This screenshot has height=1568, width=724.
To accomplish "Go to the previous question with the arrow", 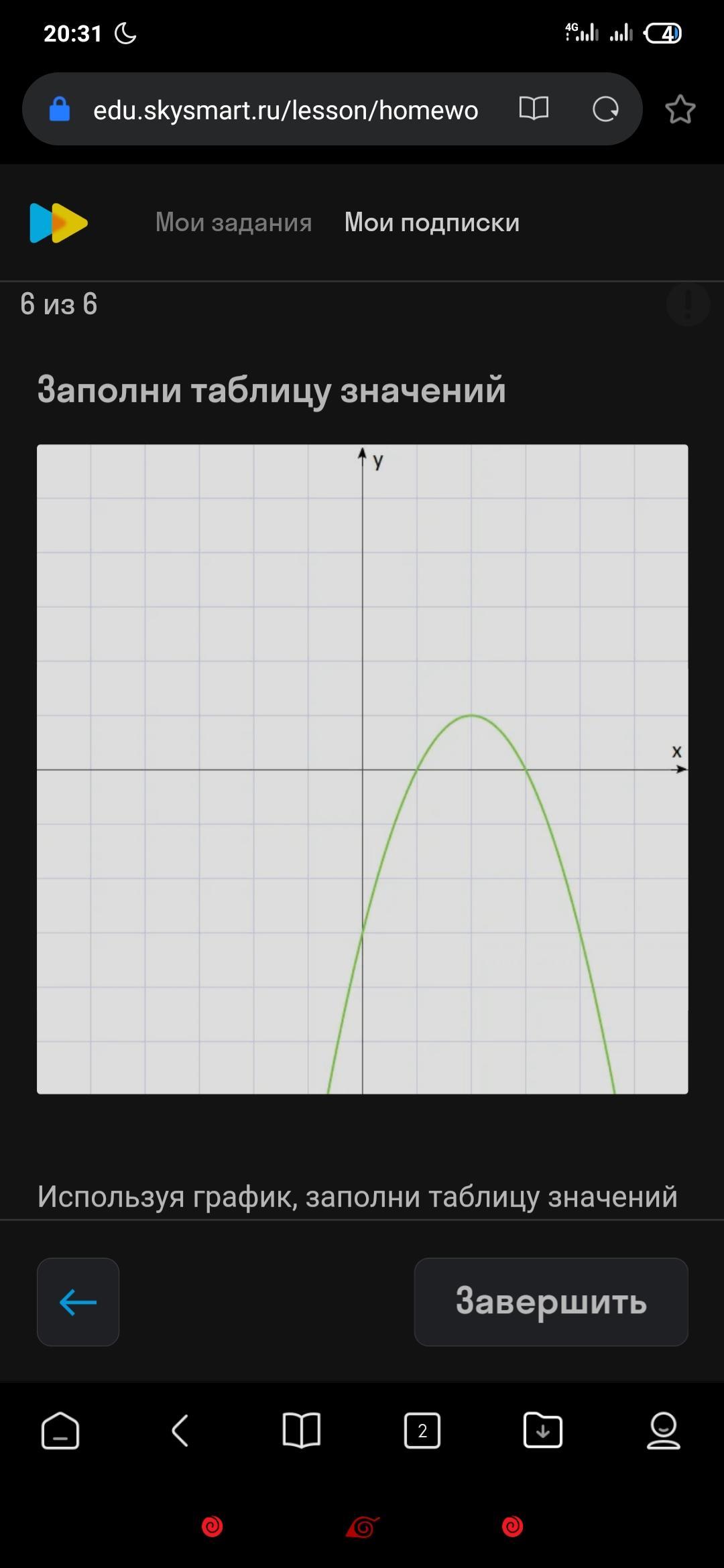I will (78, 1302).
